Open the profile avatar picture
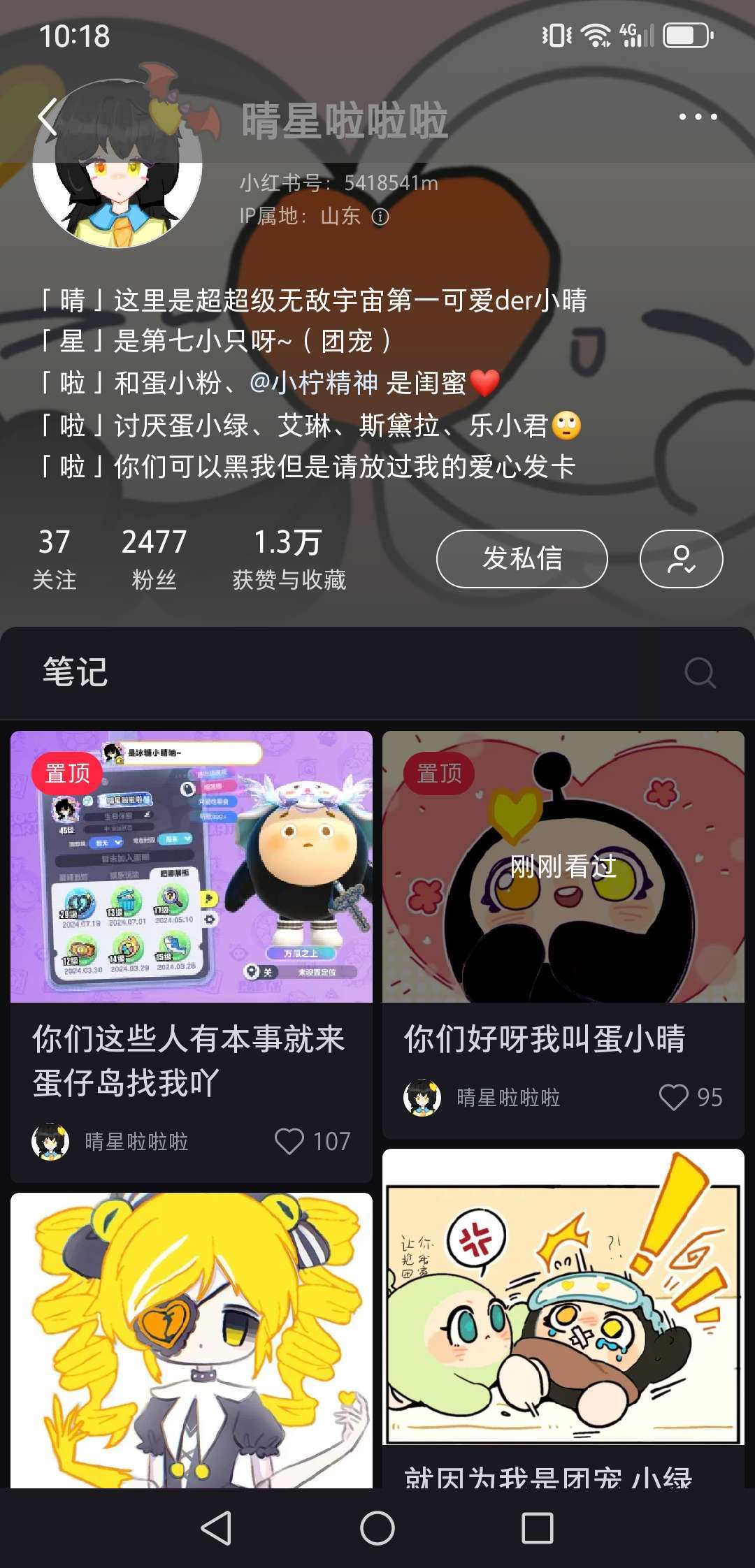The height and width of the screenshot is (1568, 755). [117, 164]
